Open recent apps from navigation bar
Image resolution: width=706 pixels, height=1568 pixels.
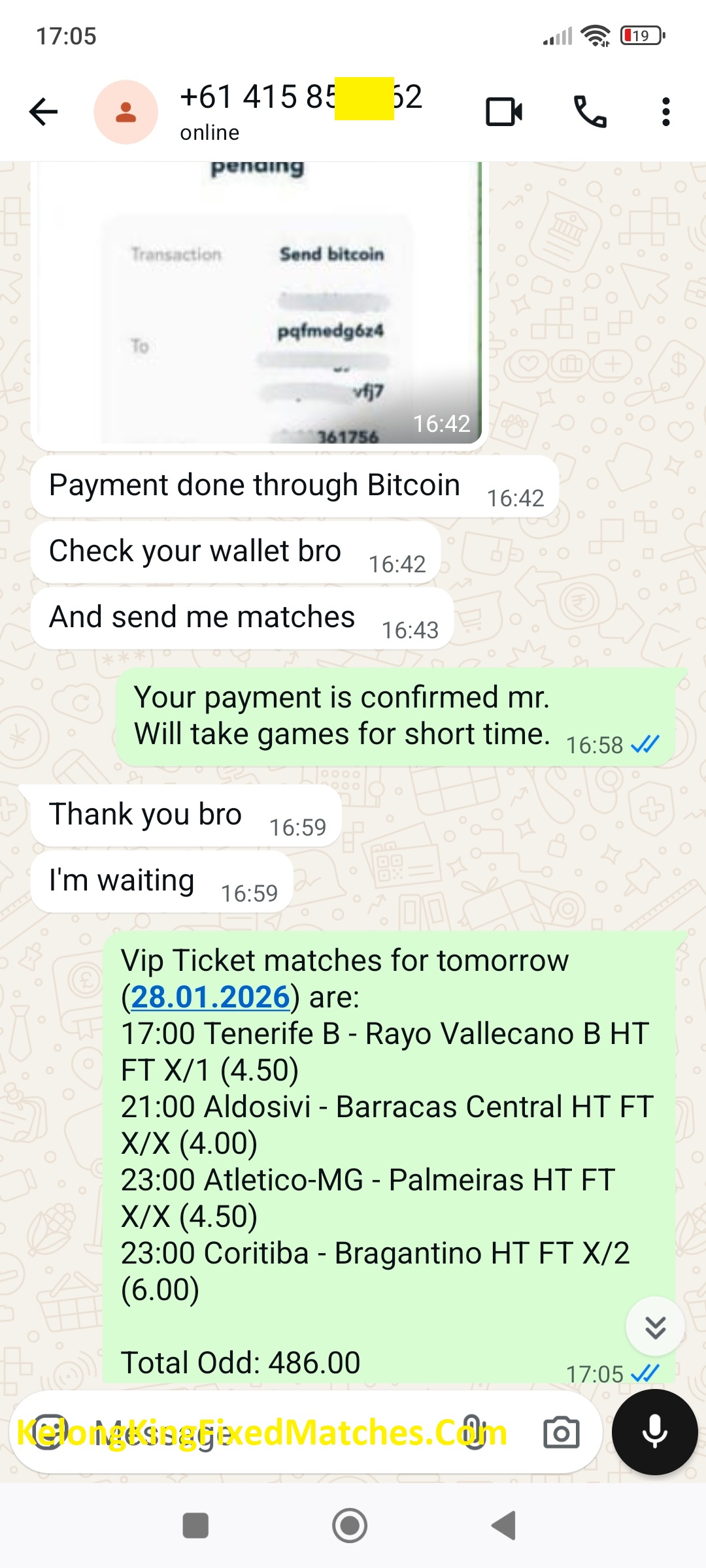pos(195,1526)
